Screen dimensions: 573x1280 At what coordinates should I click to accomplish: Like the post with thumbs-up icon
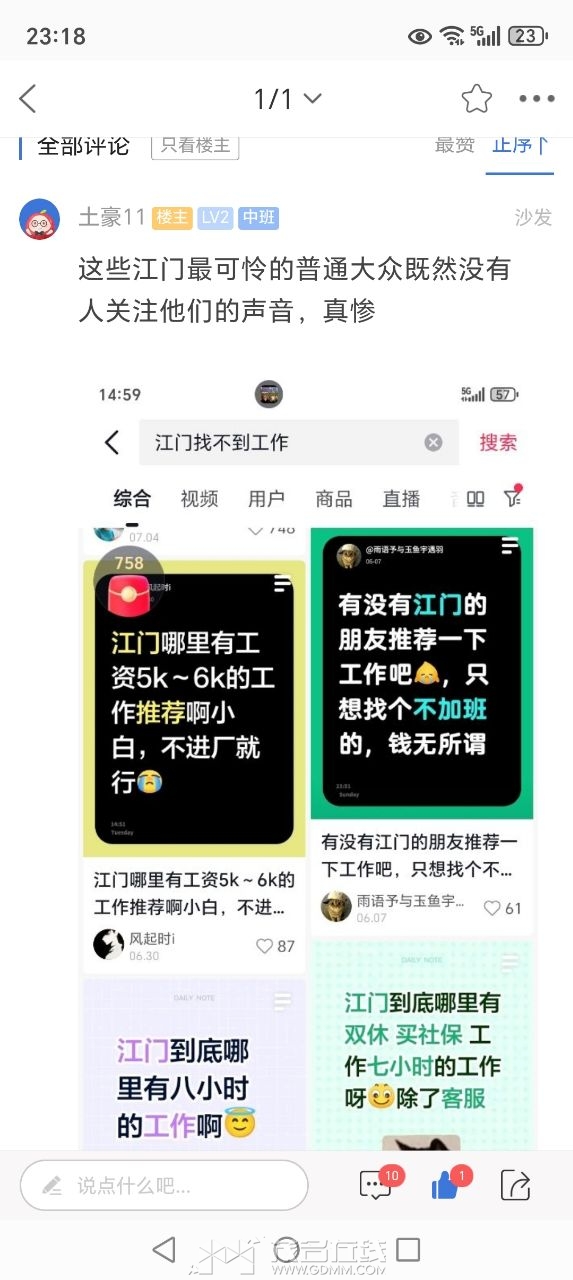(x=446, y=1185)
